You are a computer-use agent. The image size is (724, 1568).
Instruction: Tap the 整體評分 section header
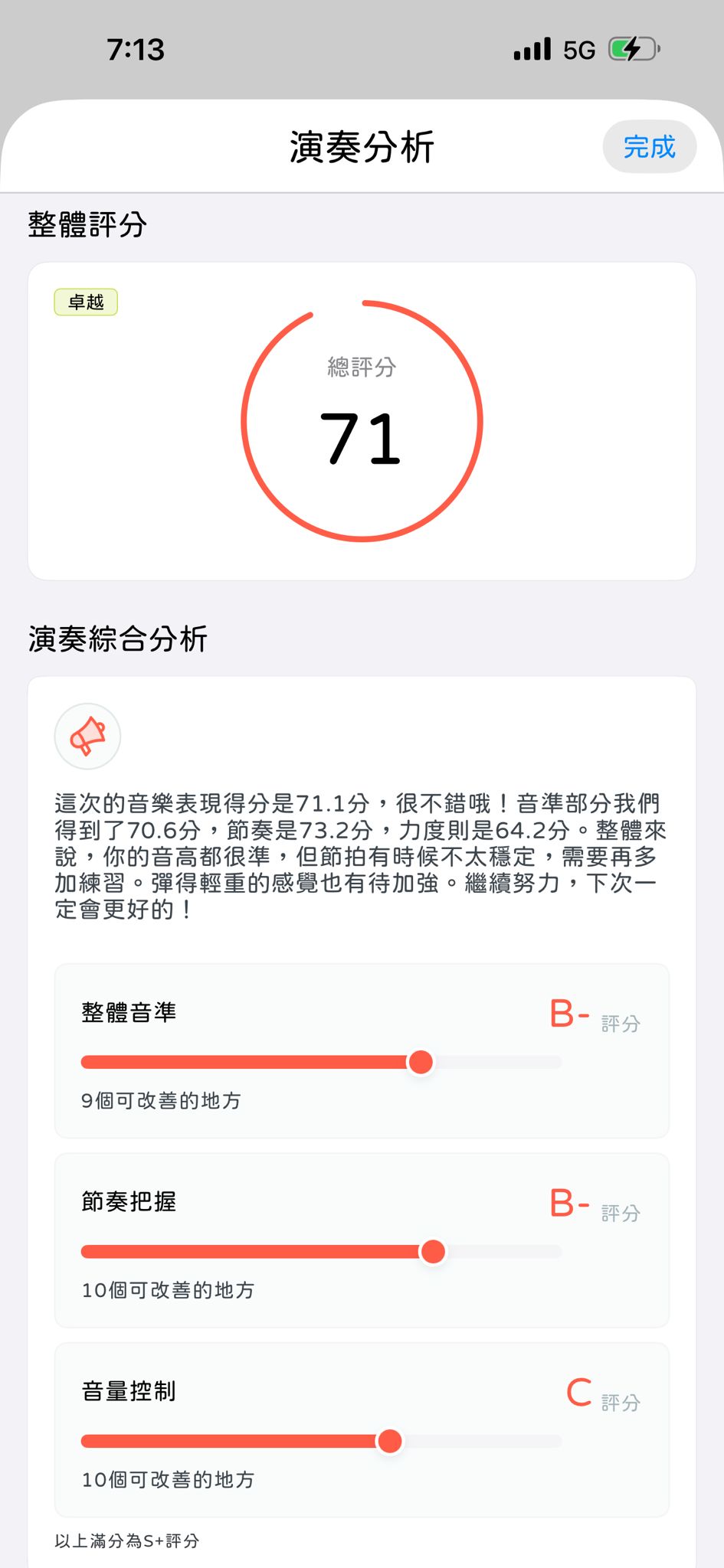pyautogui.click(x=88, y=224)
